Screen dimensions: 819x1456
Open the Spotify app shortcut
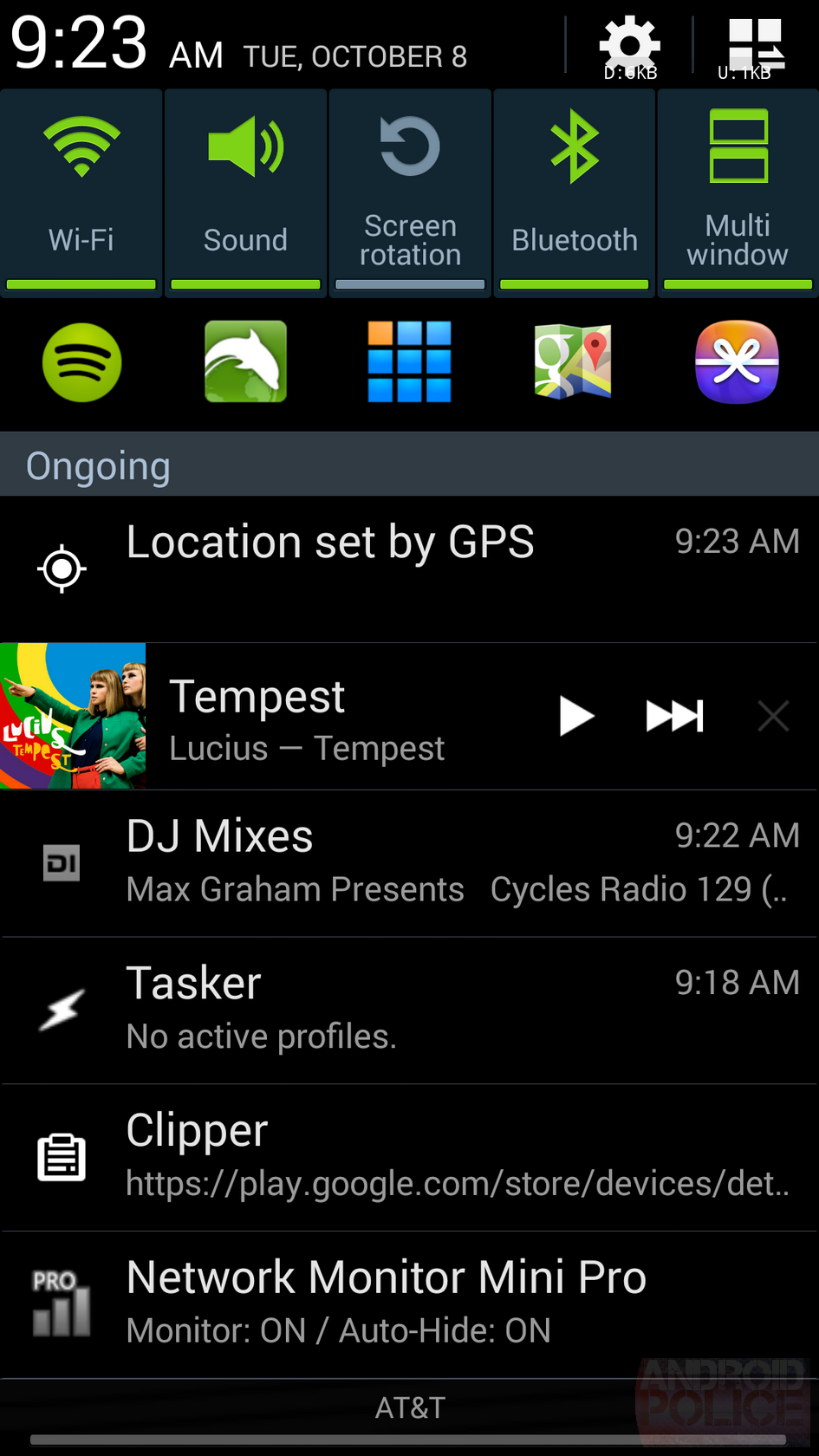click(x=81, y=362)
